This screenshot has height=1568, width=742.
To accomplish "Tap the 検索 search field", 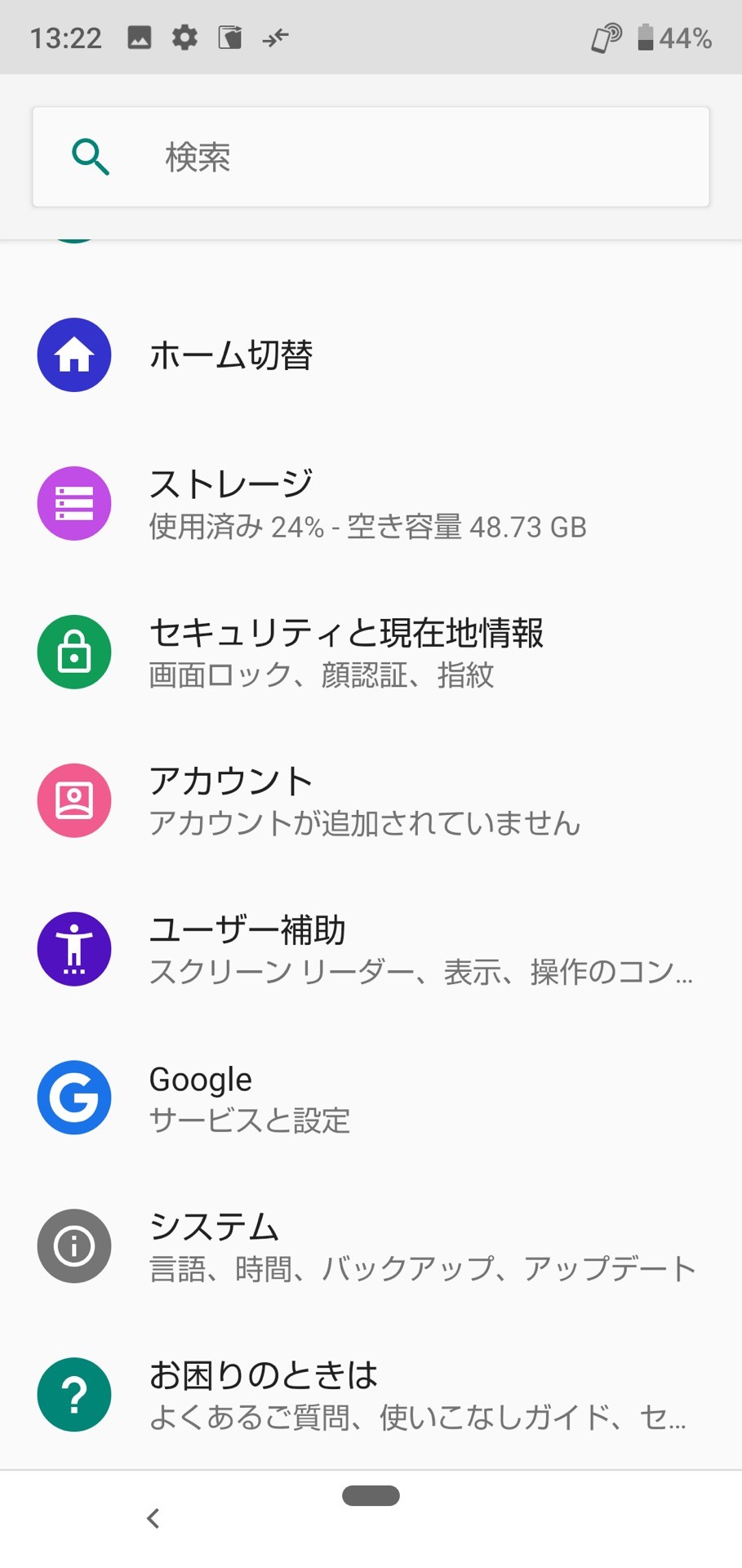I will pyautogui.click(x=371, y=157).
